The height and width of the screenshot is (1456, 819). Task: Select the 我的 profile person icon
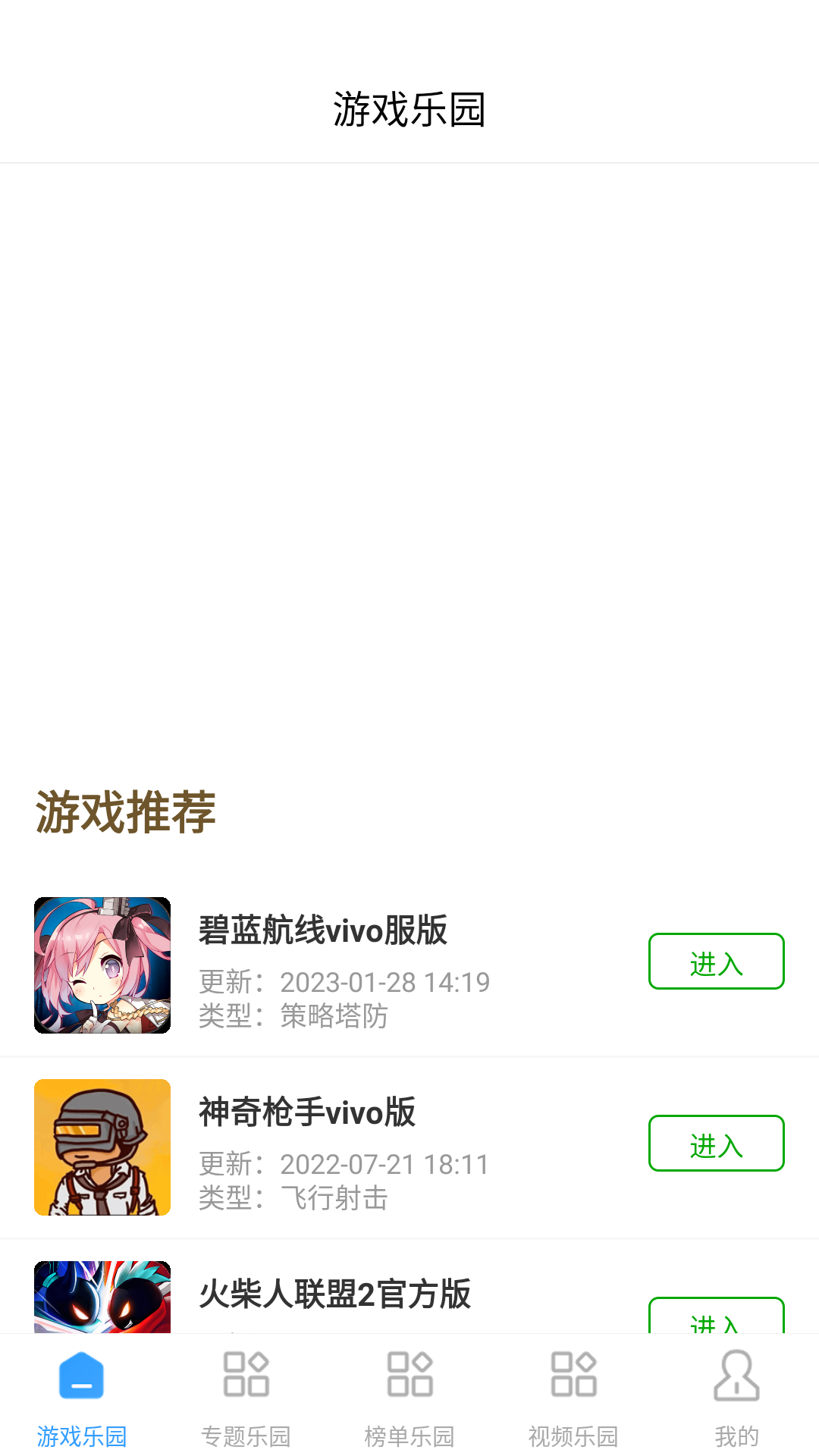tap(736, 1373)
